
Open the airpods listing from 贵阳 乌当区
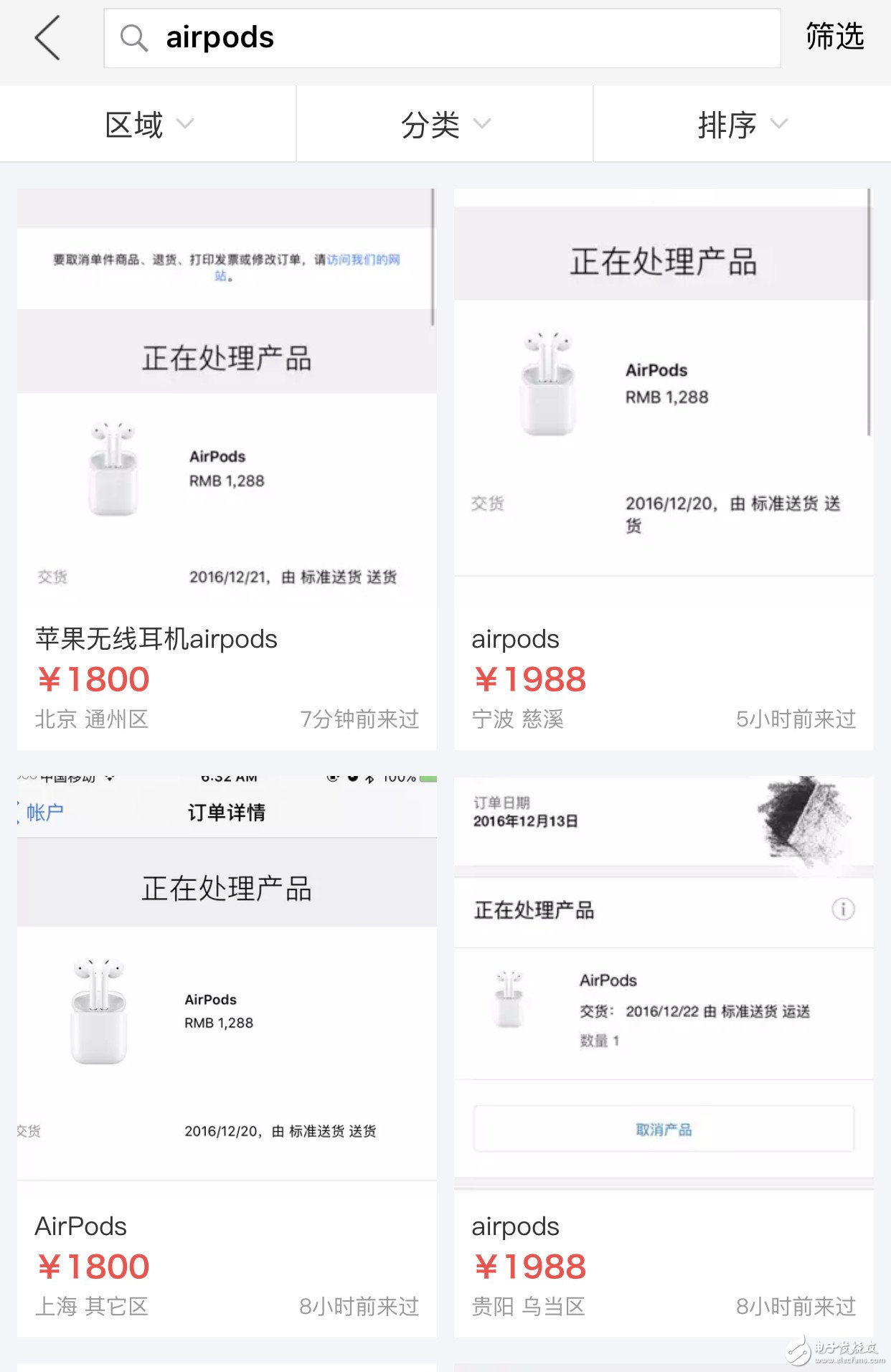point(664,1056)
